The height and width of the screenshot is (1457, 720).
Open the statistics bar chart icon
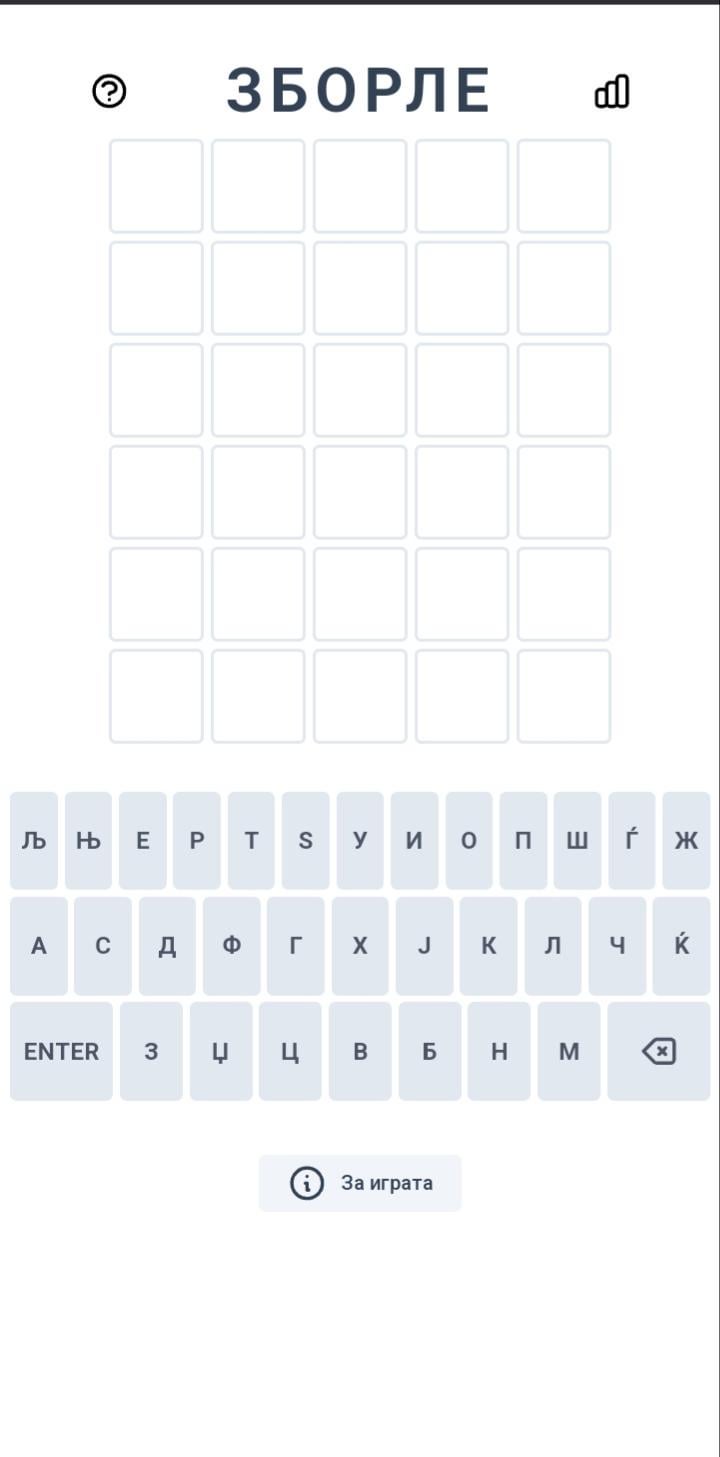coord(612,91)
